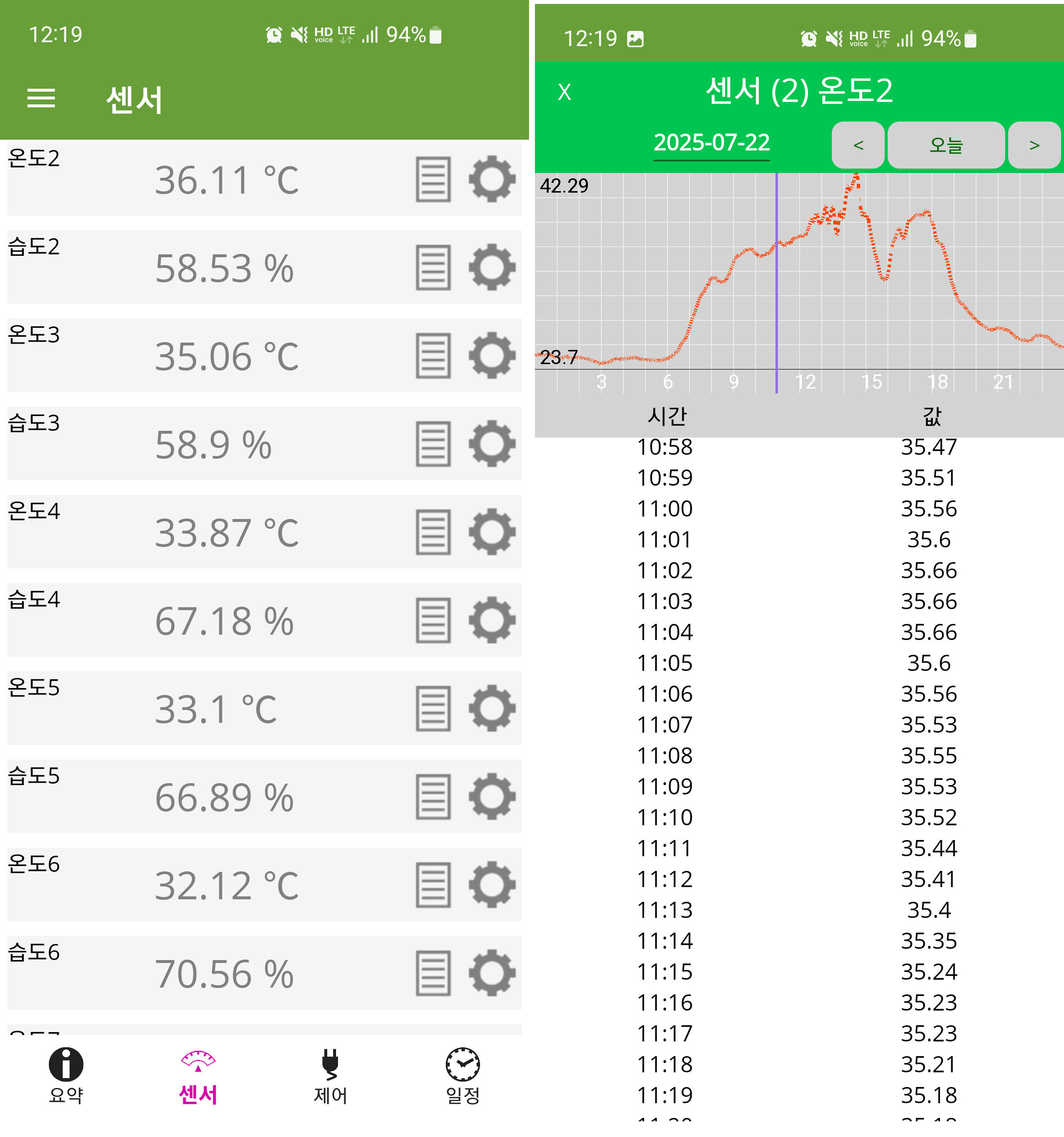
Task: View the log list for 습도3
Action: tap(433, 444)
